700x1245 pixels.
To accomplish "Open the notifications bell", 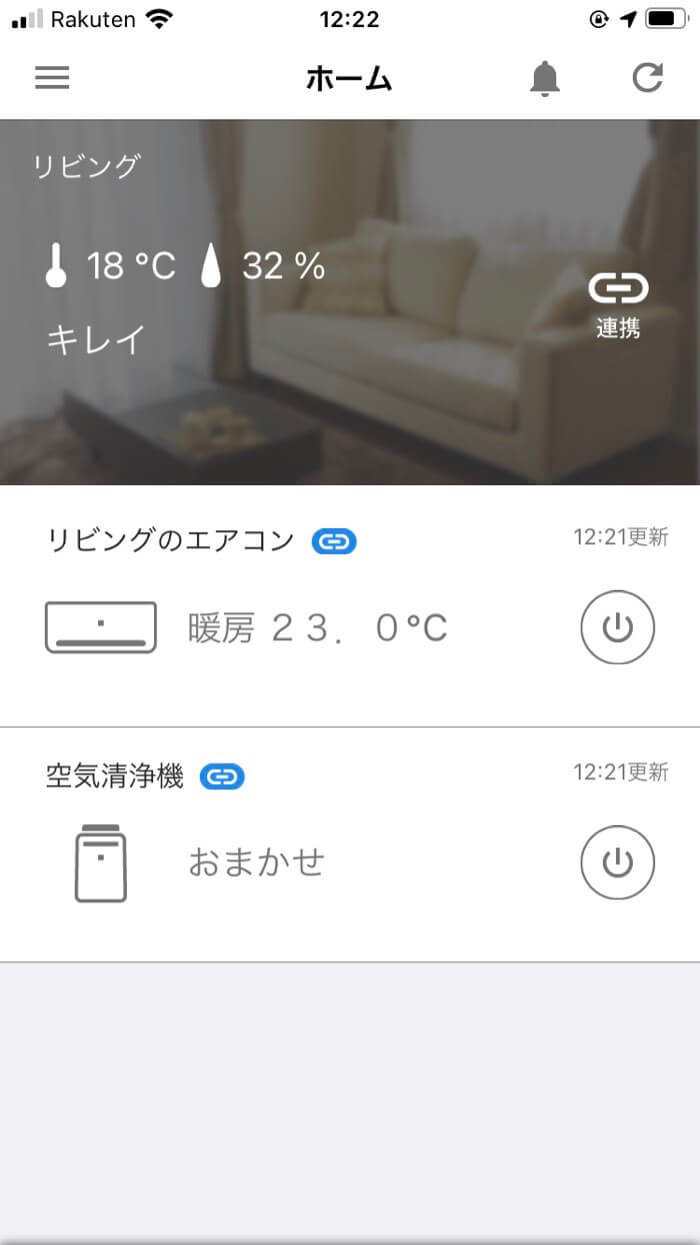I will point(545,78).
